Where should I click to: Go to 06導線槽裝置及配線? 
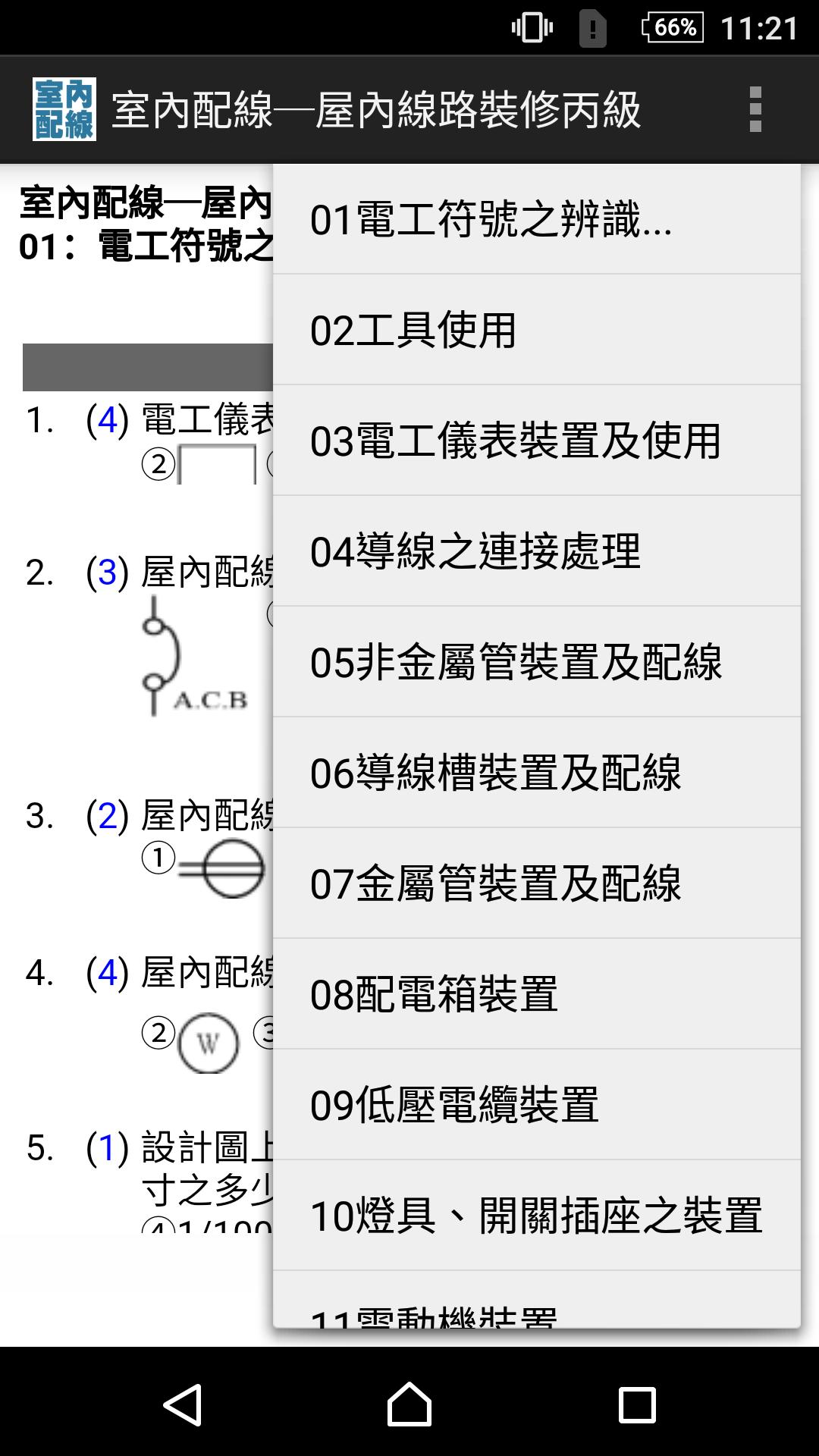pyautogui.click(x=536, y=773)
